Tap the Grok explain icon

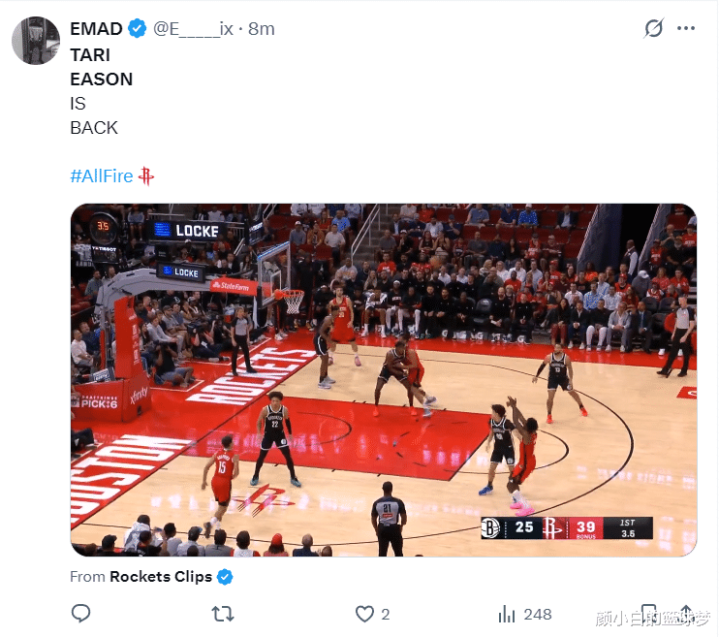653,28
